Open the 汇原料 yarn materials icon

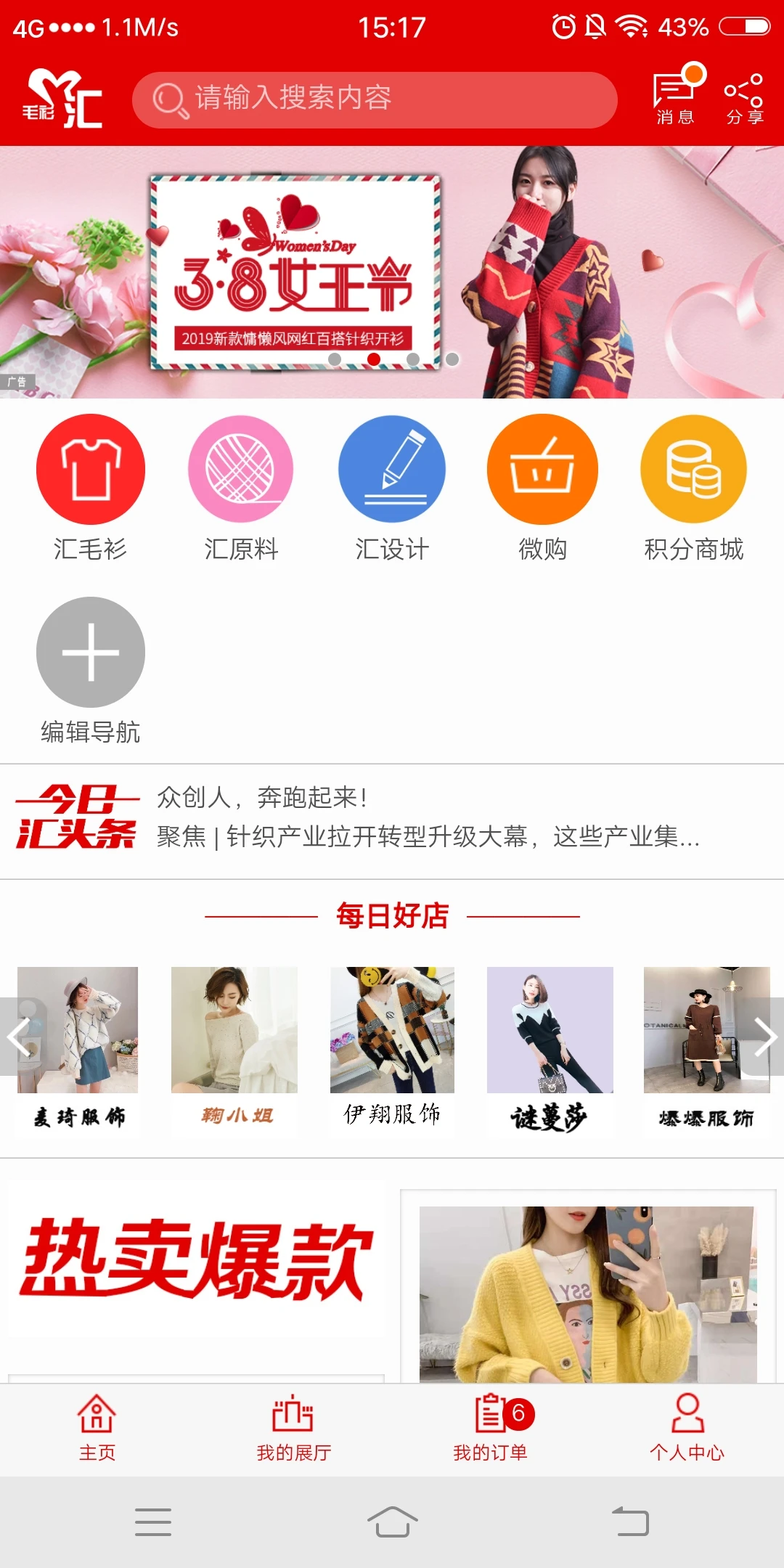click(x=241, y=468)
